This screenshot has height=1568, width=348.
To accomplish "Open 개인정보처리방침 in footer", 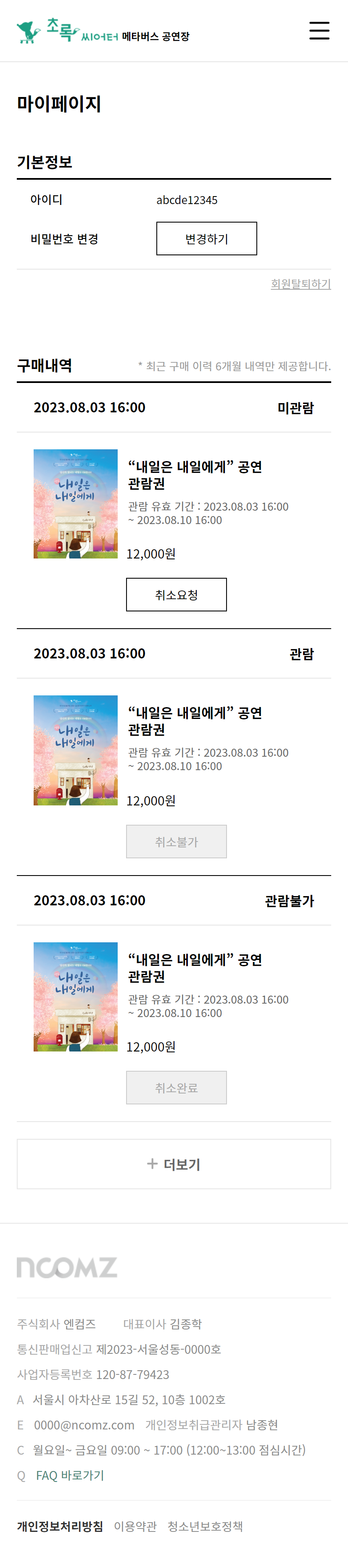I will pyautogui.click(x=60, y=1526).
